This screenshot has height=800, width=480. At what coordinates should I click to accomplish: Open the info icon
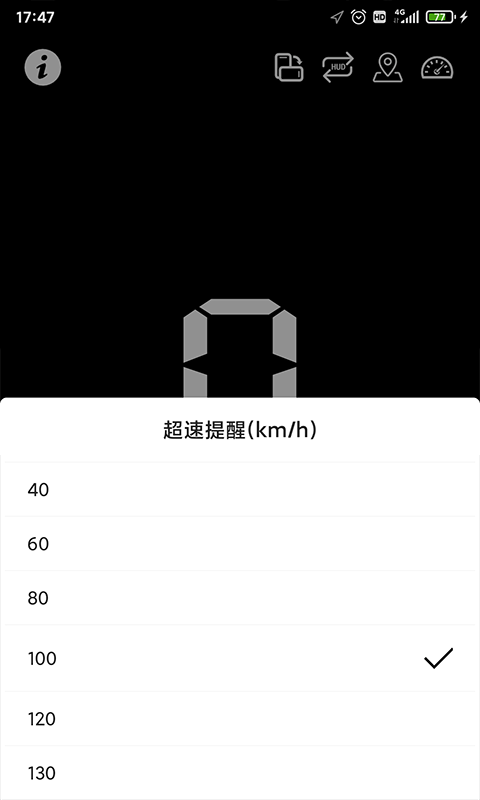pos(43,67)
